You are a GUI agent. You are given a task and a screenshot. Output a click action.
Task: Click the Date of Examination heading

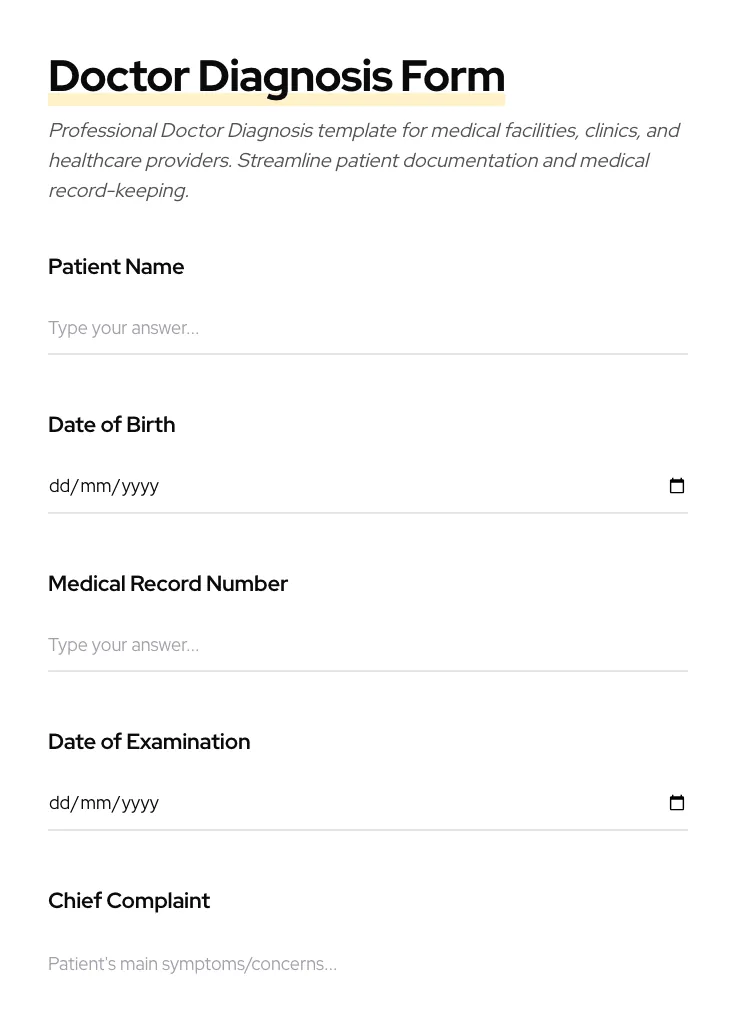(149, 742)
